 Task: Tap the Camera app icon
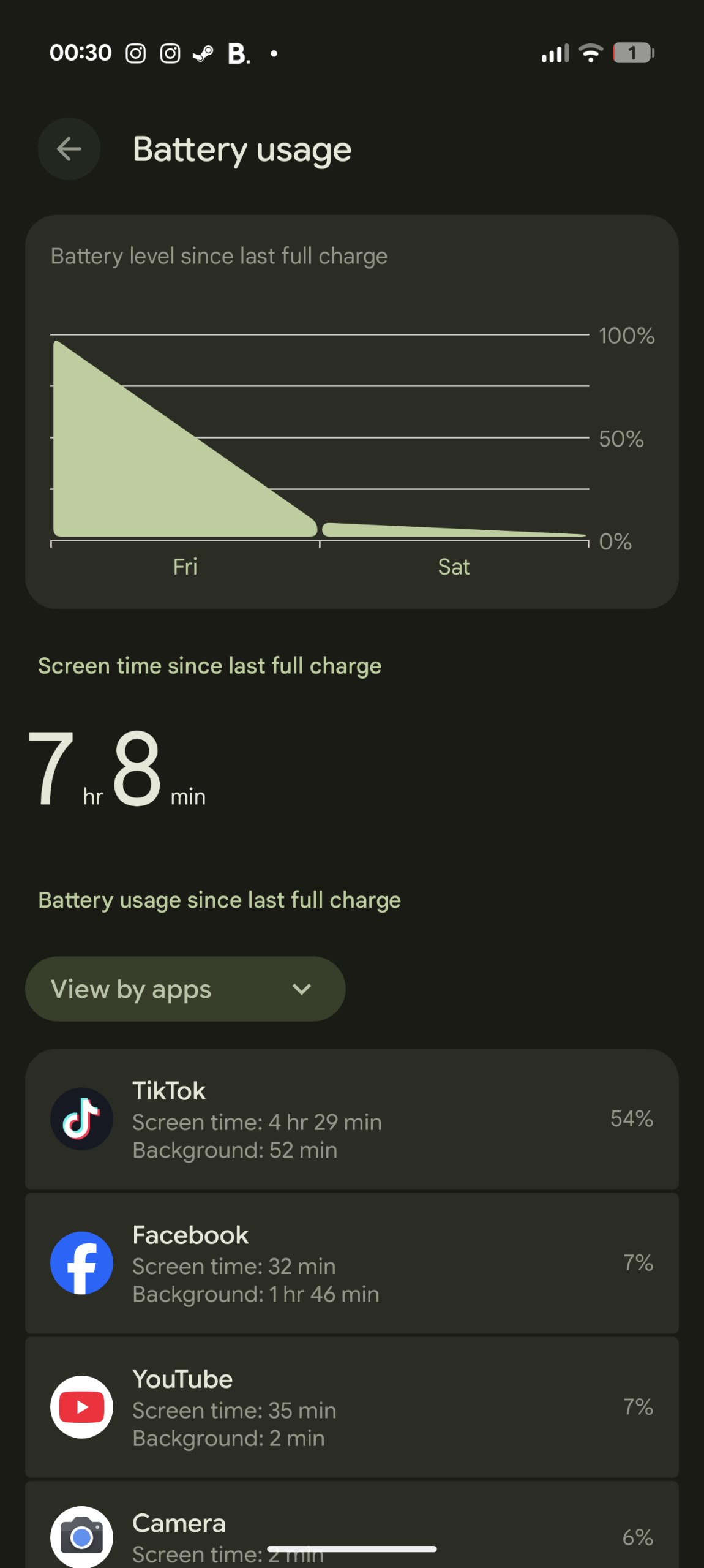(x=82, y=1537)
